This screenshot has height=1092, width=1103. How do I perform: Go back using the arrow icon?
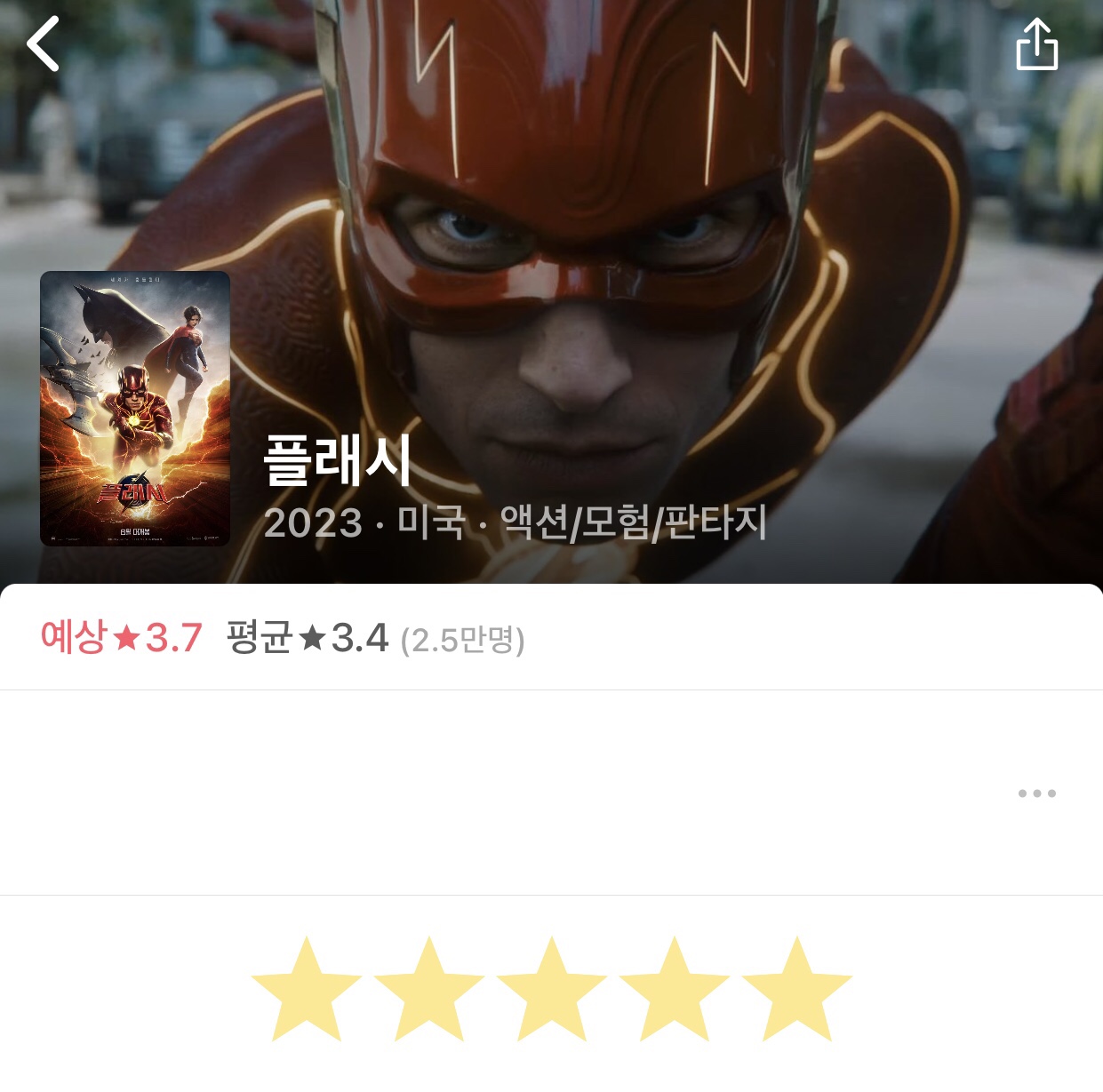tap(43, 44)
